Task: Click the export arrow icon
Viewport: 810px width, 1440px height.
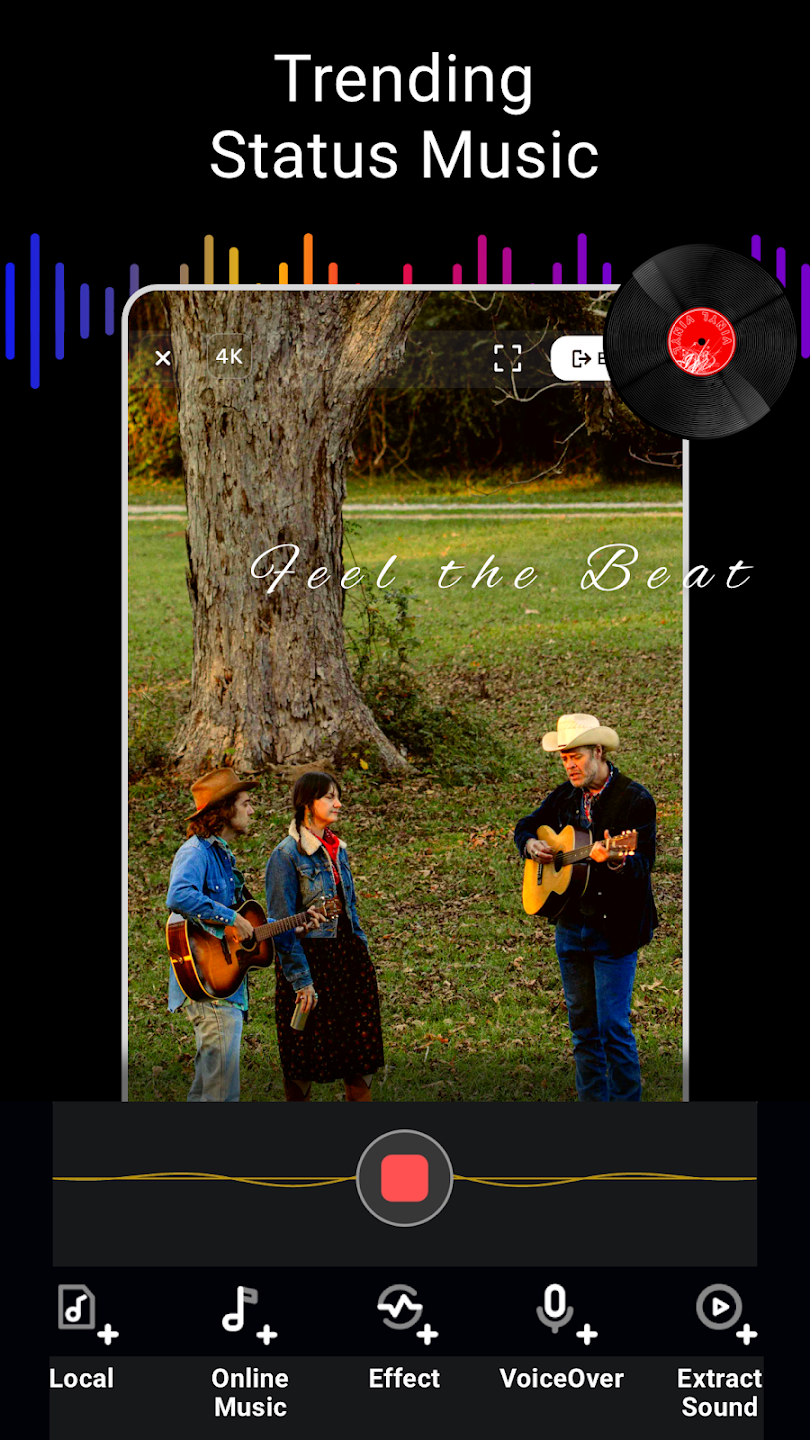Action: click(x=582, y=357)
